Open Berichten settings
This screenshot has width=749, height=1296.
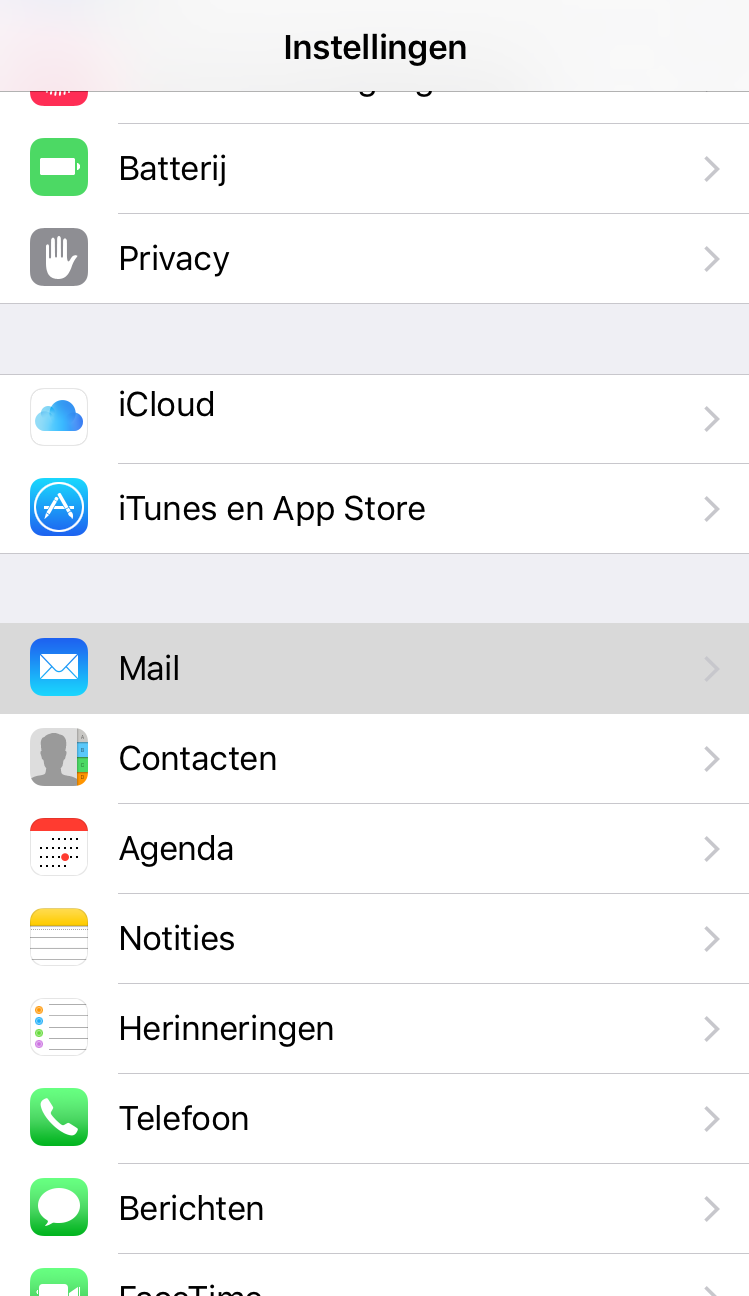tap(374, 1208)
